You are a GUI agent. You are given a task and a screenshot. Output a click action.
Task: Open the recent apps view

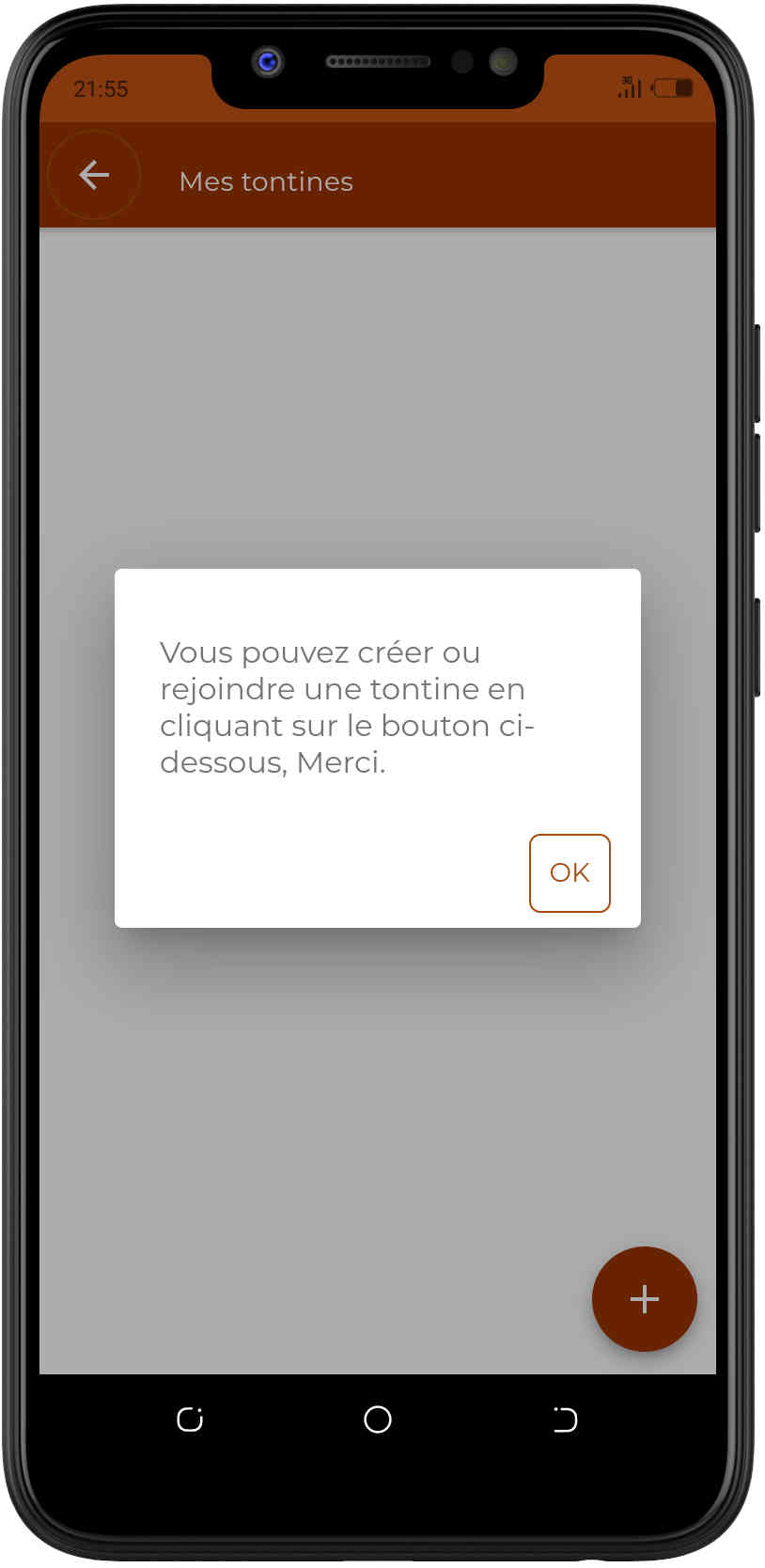coord(190,1419)
